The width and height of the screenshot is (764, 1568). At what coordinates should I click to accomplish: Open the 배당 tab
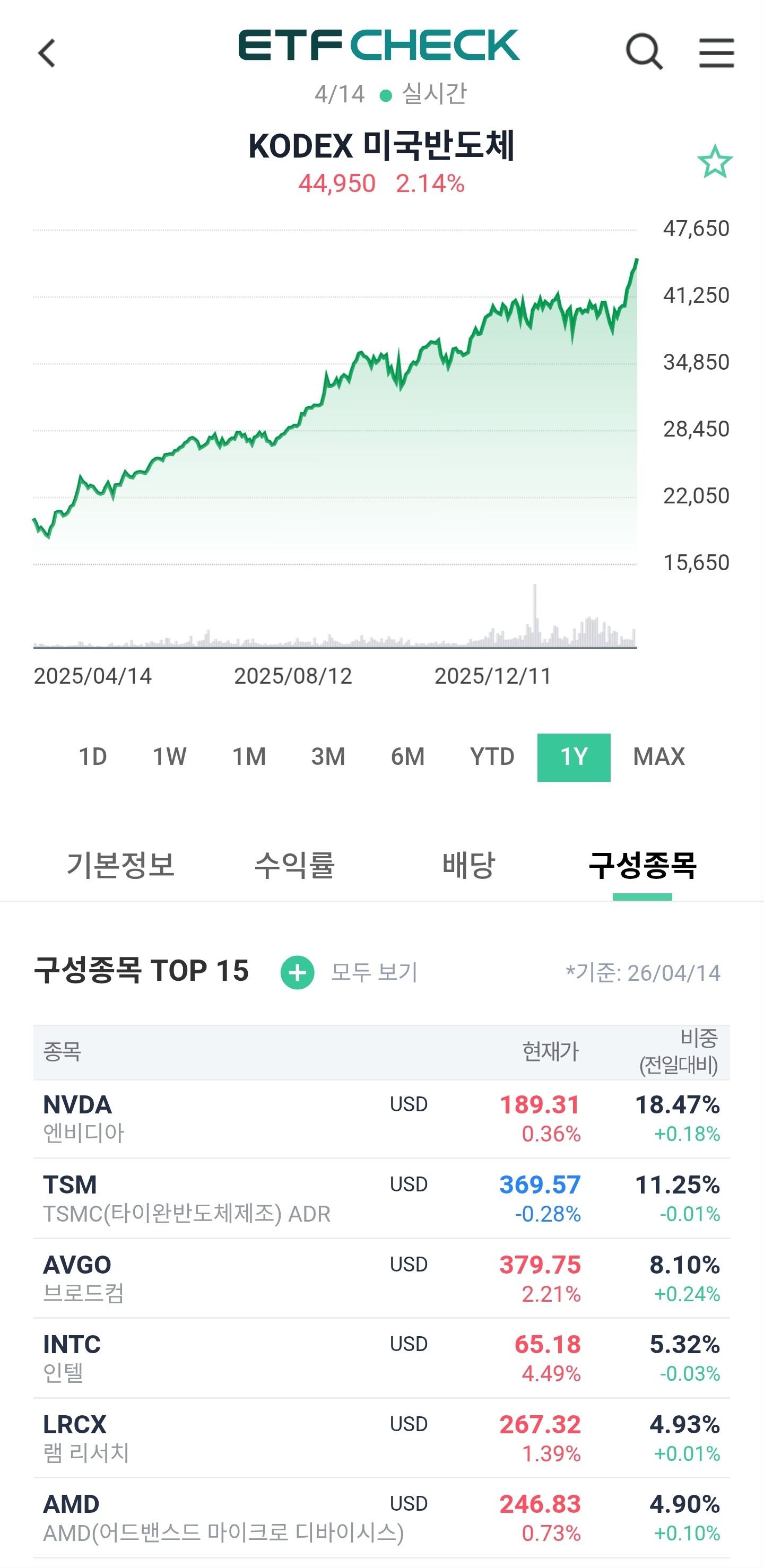469,865
